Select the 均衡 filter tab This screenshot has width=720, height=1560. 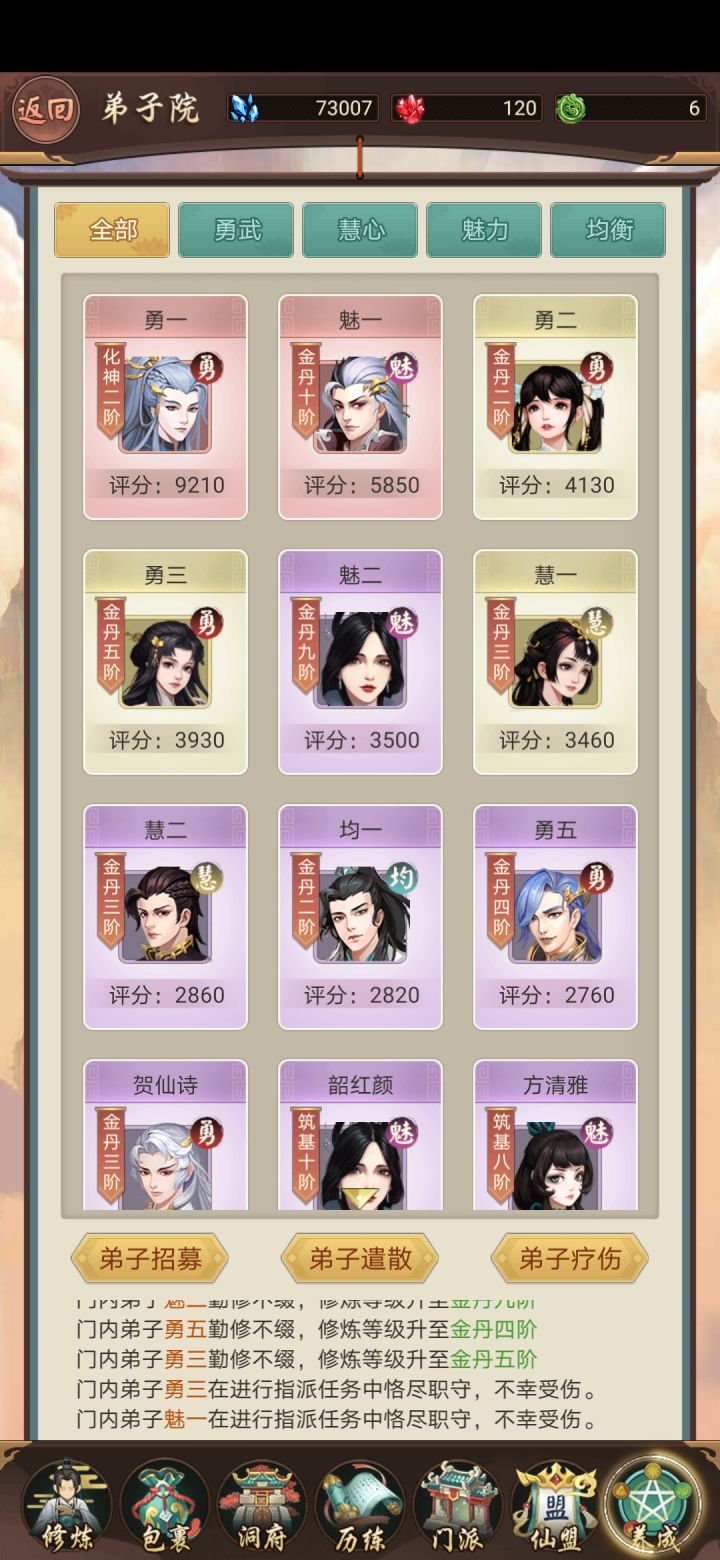pyautogui.click(x=608, y=229)
